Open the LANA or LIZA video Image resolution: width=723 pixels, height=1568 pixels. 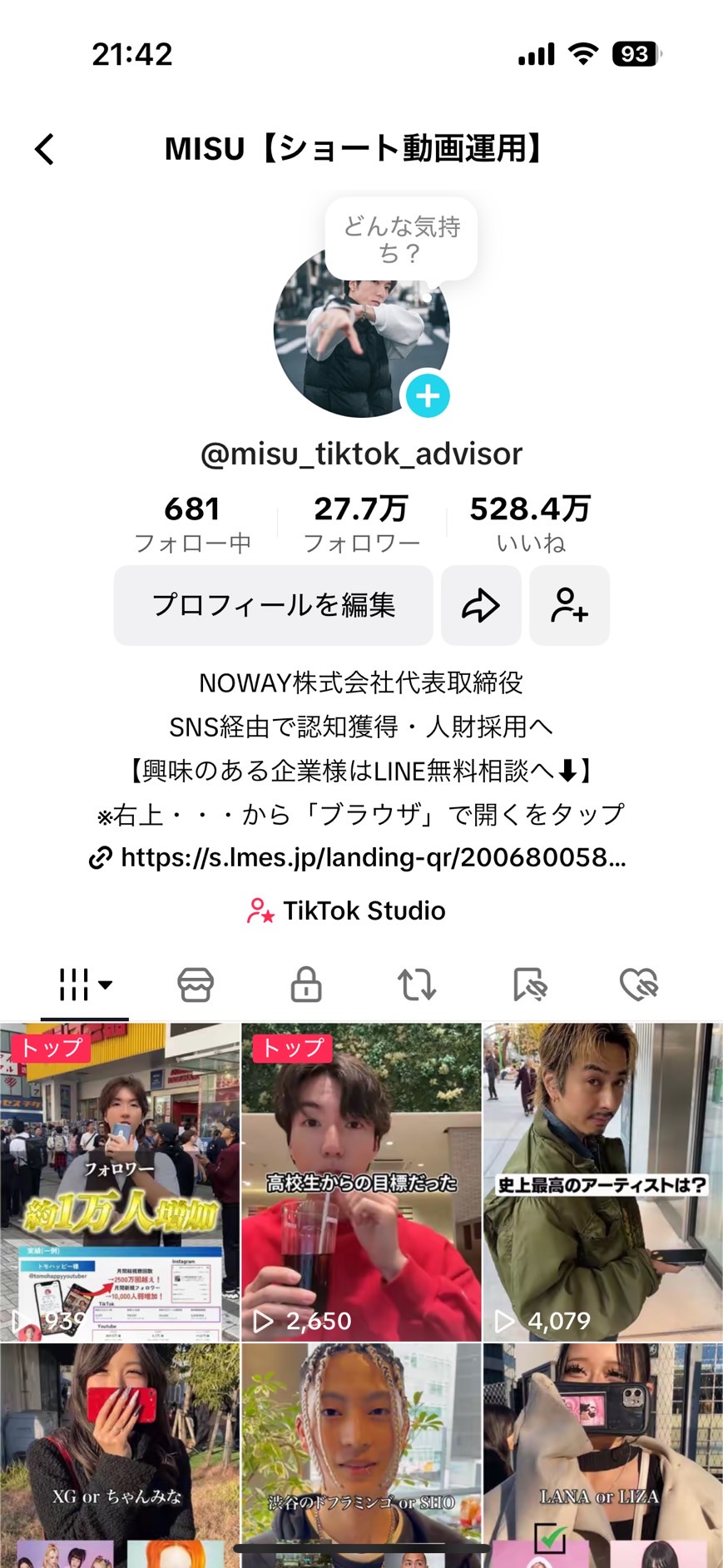tap(602, 1456)
